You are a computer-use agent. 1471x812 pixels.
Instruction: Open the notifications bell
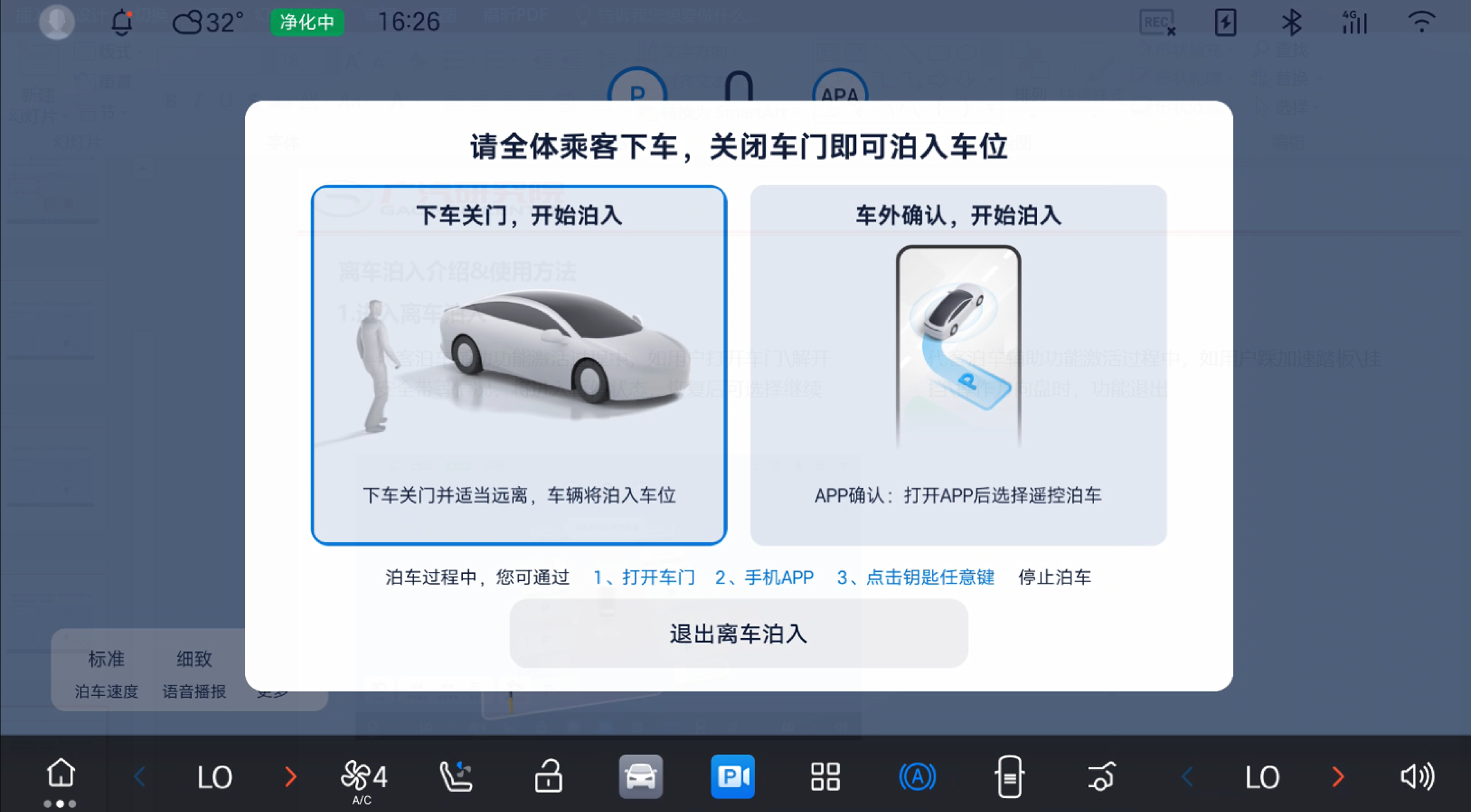pyautogui.click(x=122, y=22)
